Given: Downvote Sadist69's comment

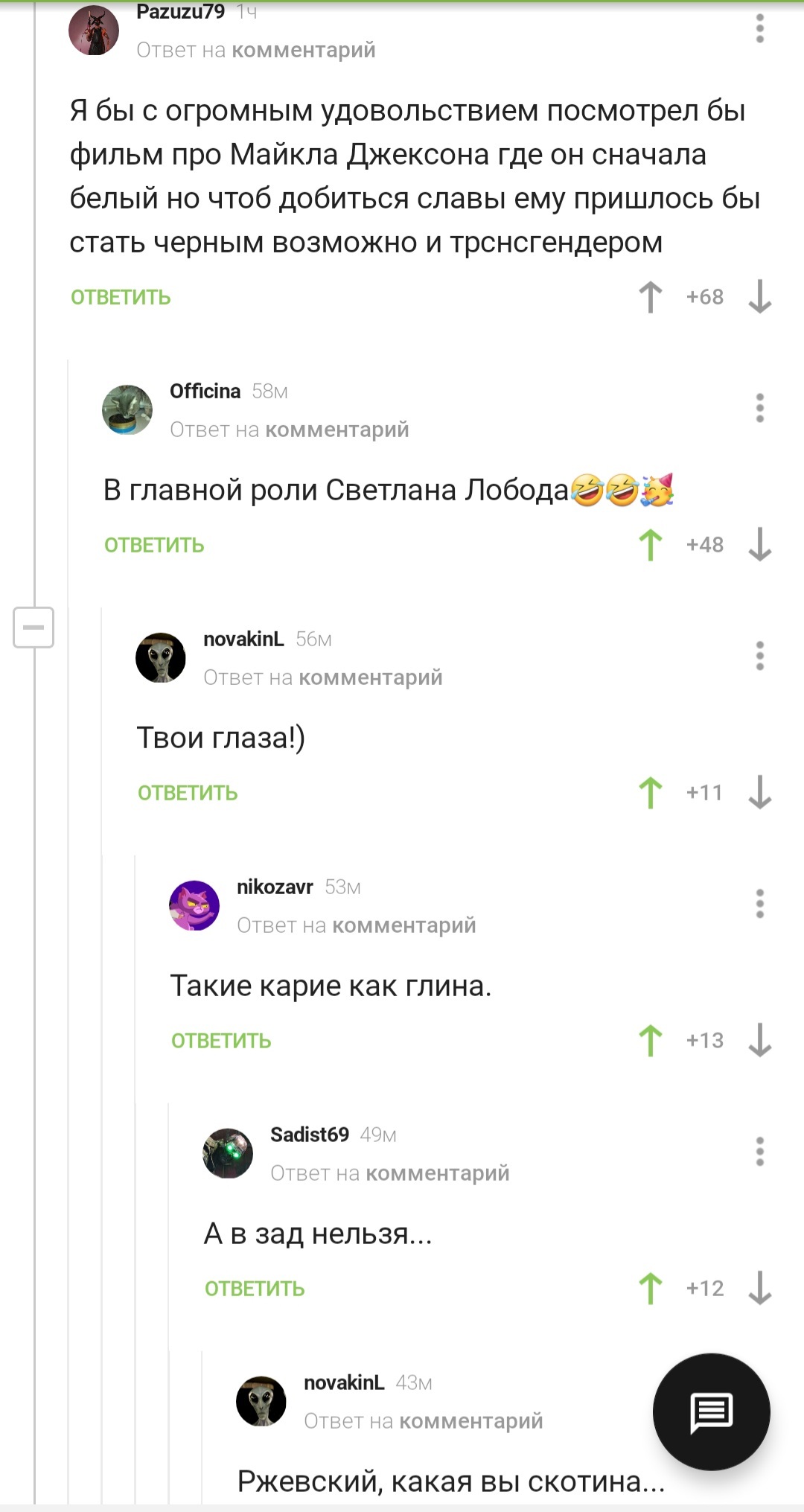Looking at the screenshot, I should point(759,1289).
